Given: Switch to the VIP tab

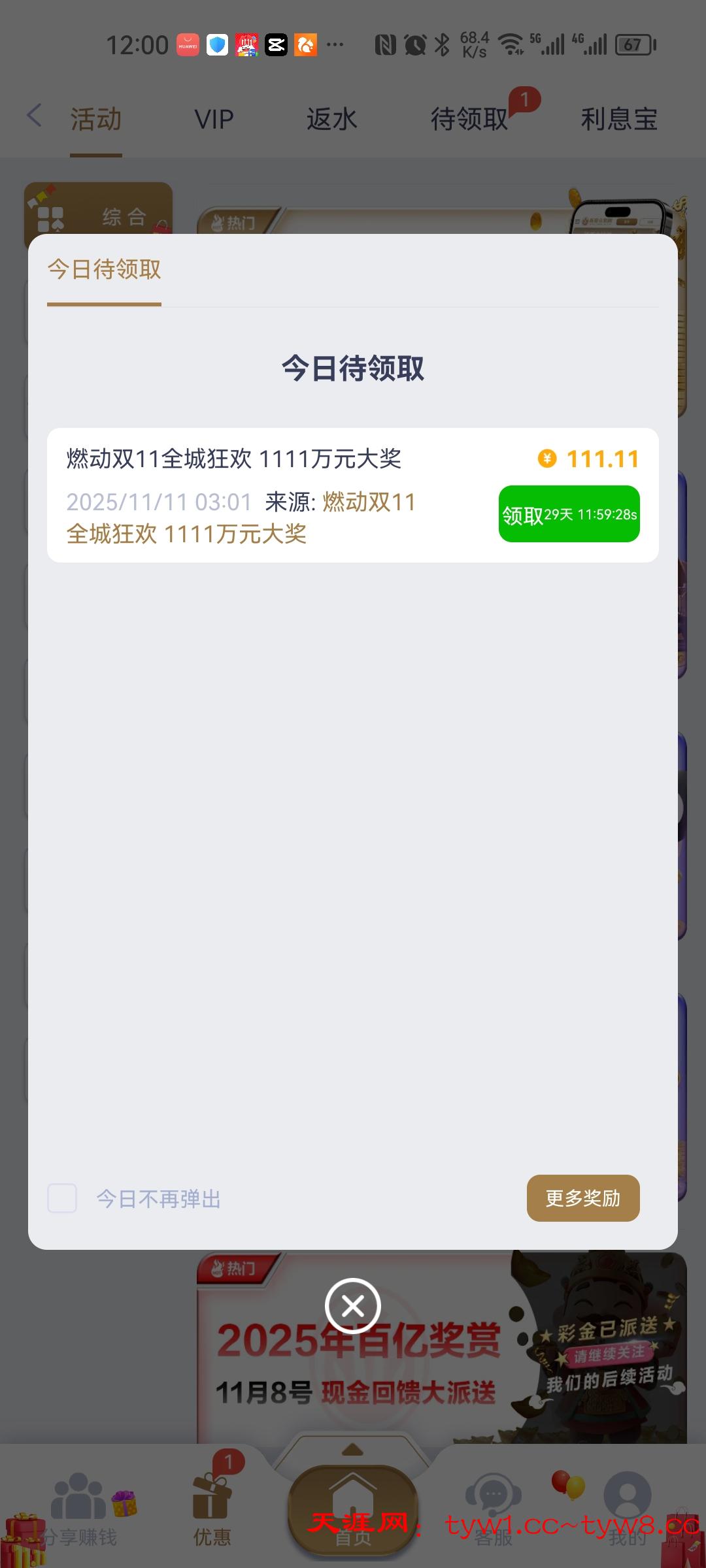Looking at the screenshot, I should click(214, 120).
